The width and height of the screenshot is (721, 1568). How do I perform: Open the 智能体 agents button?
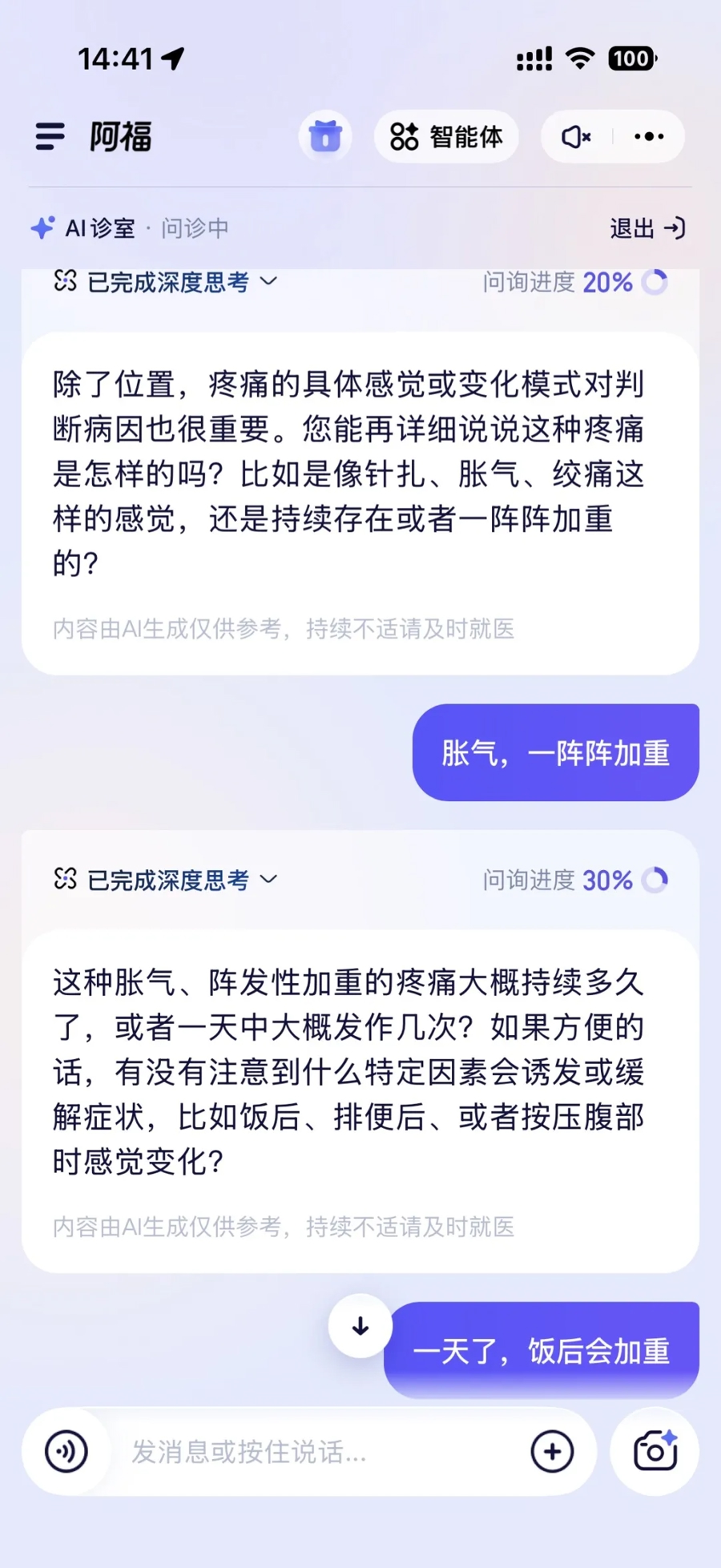446,137
